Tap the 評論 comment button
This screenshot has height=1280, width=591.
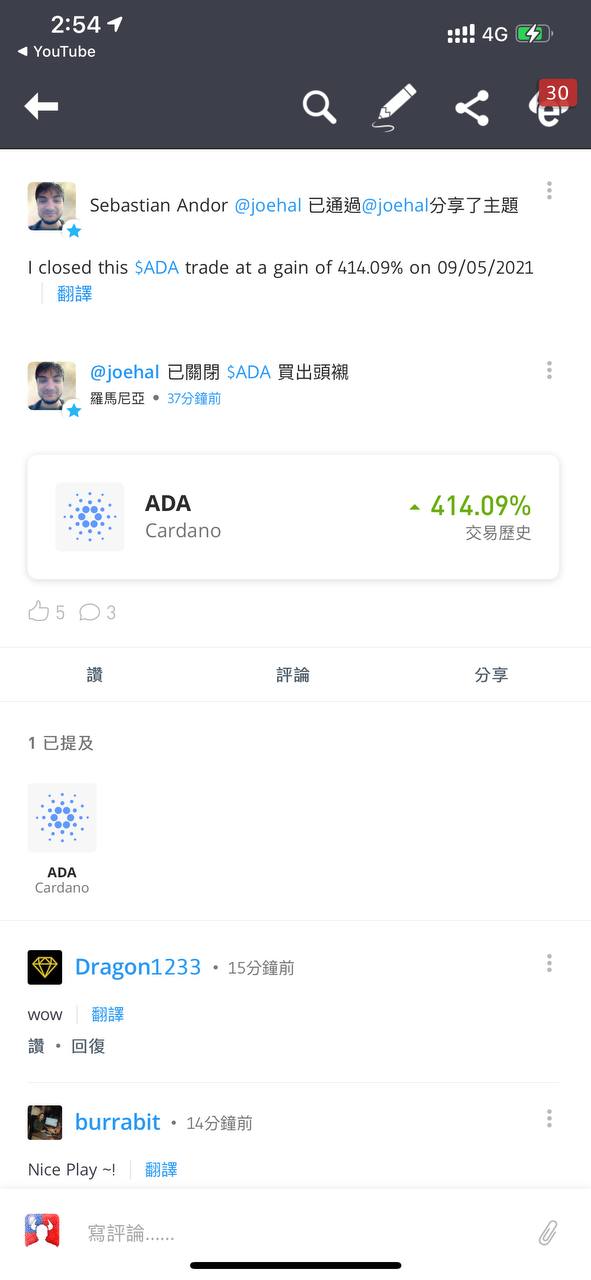coord(293,675)
